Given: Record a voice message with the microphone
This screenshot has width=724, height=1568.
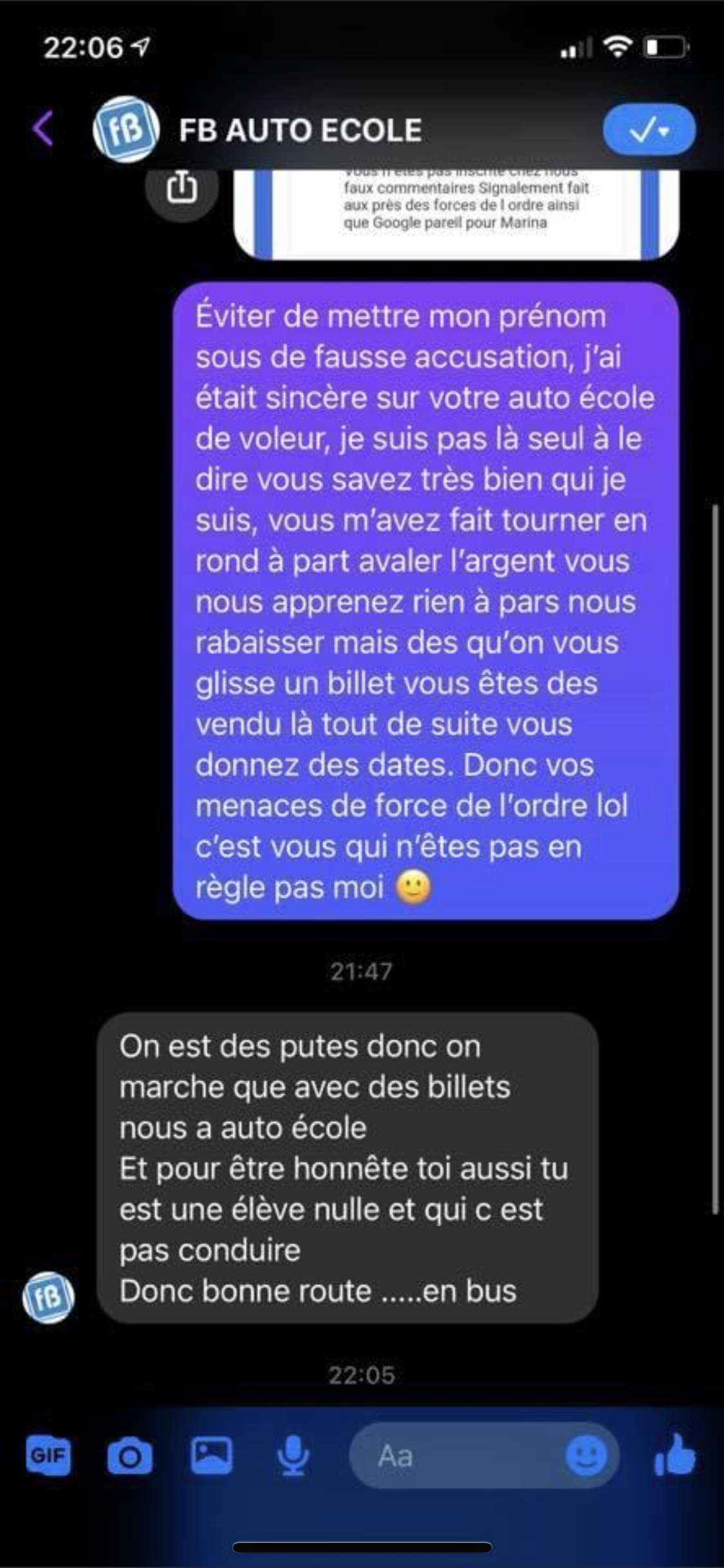Looking at the screenshot, I should [293, 1455].
